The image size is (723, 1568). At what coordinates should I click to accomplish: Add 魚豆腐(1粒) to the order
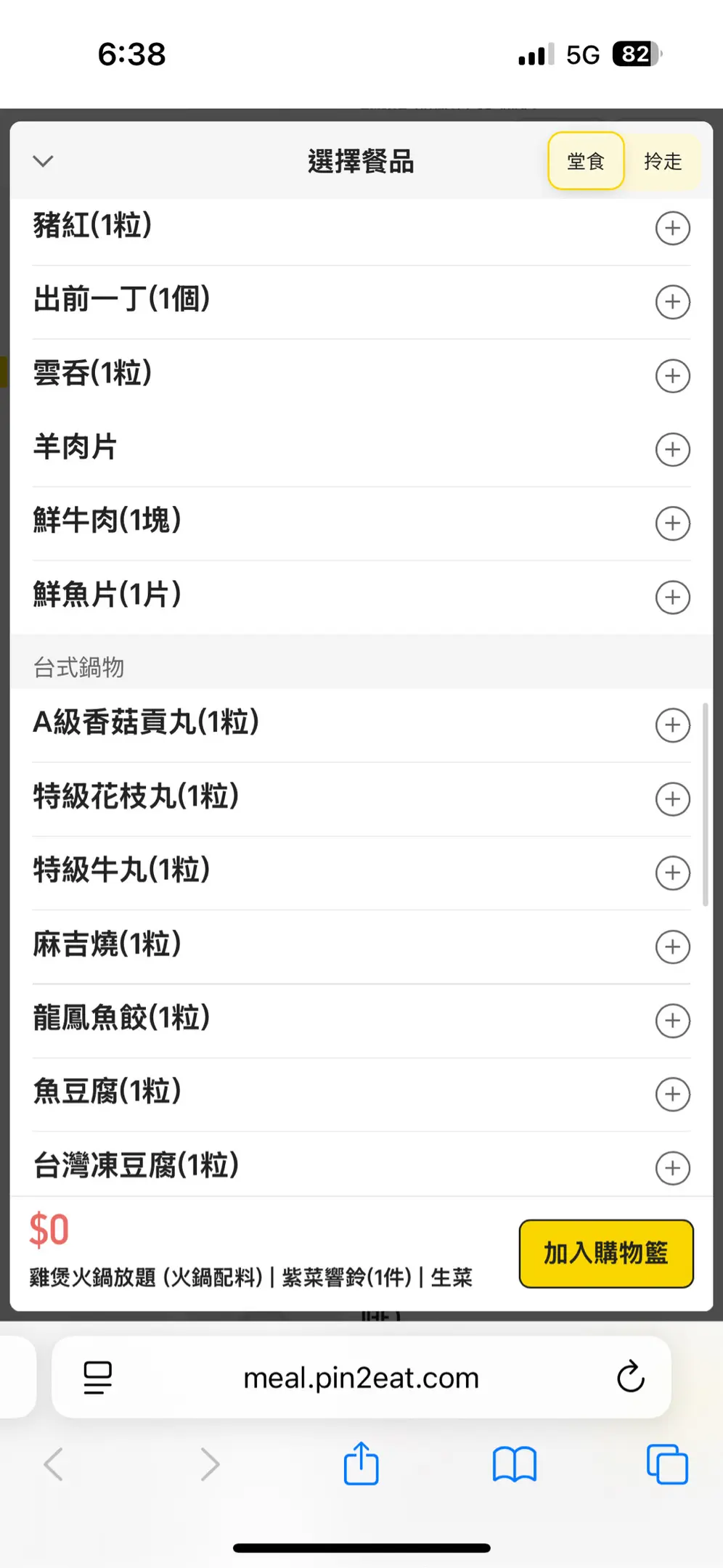[x=672, y=1094]
